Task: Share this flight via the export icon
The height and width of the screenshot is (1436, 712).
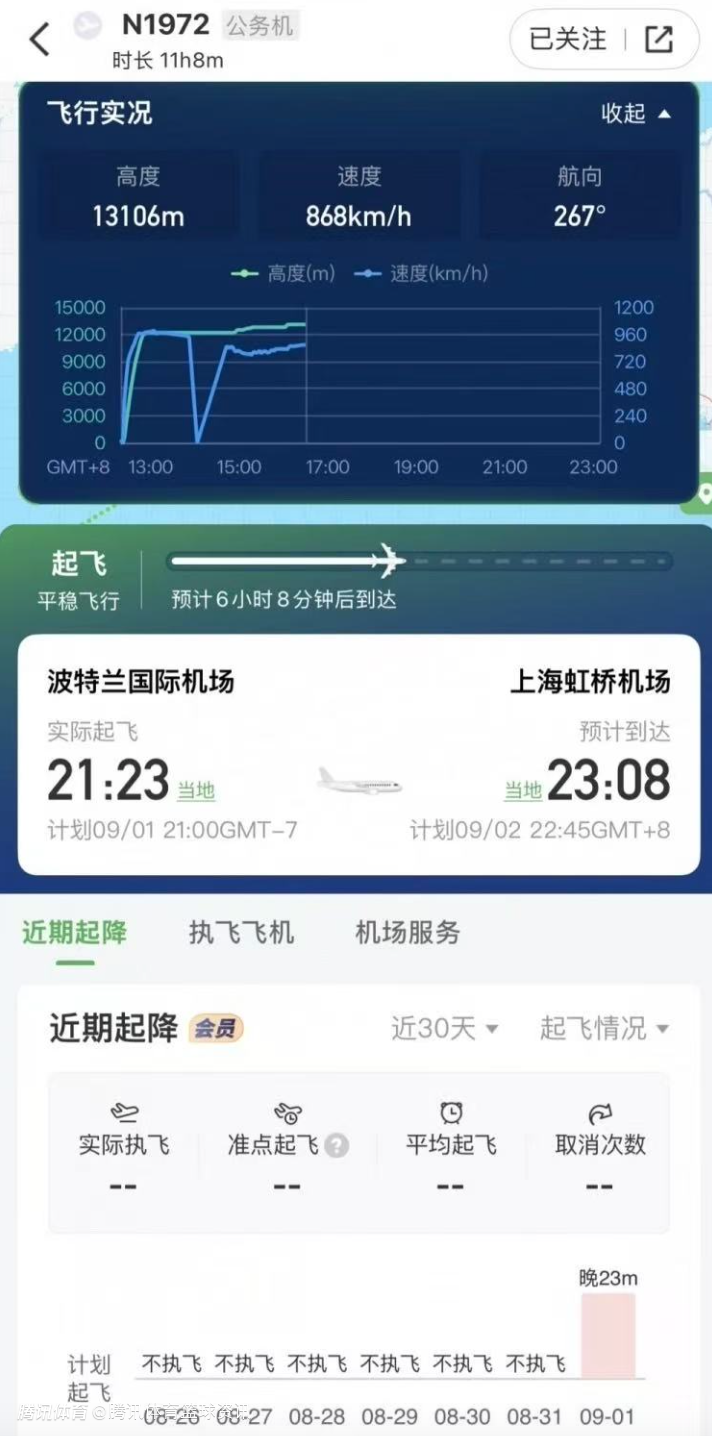Action: coord(659,39)
